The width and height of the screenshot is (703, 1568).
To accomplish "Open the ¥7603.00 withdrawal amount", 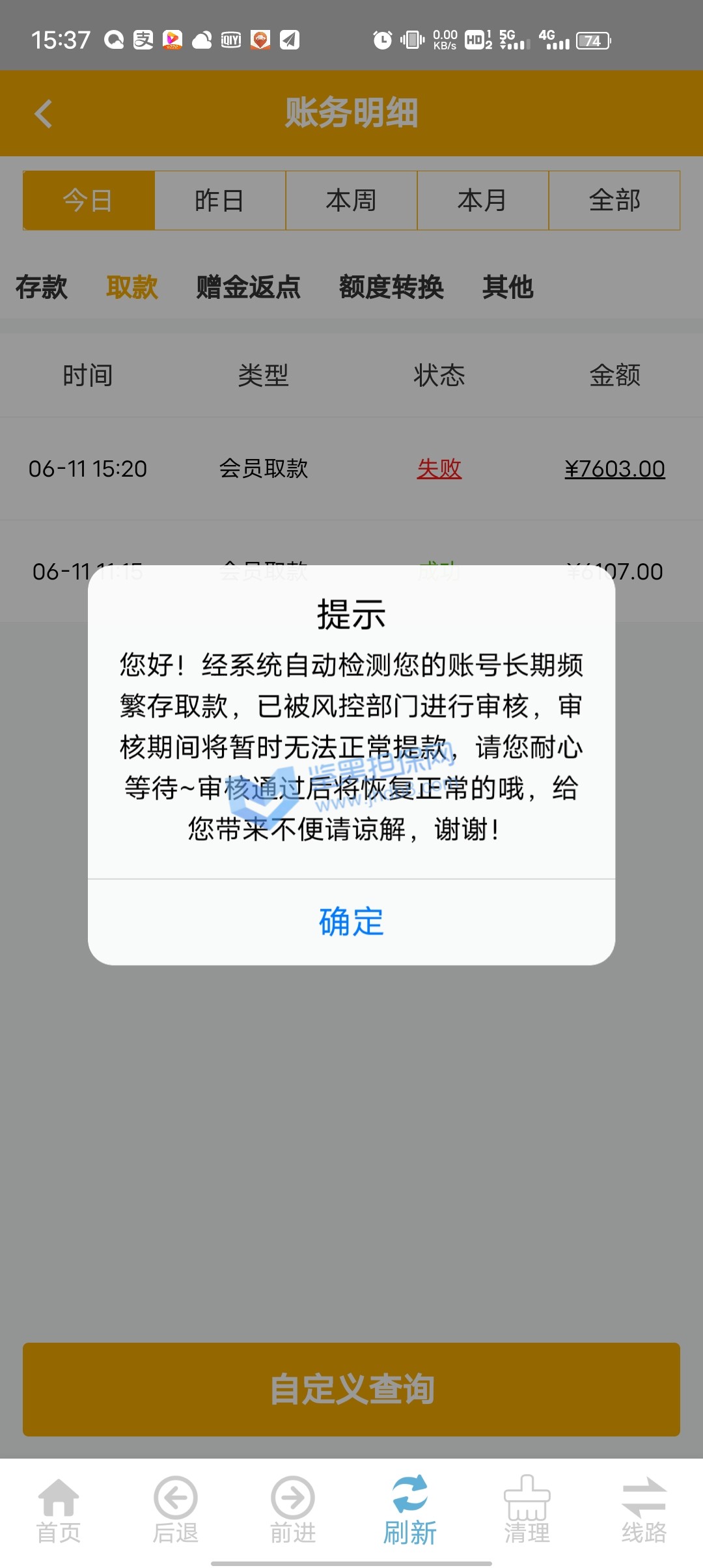I will (x=614, y=469).
